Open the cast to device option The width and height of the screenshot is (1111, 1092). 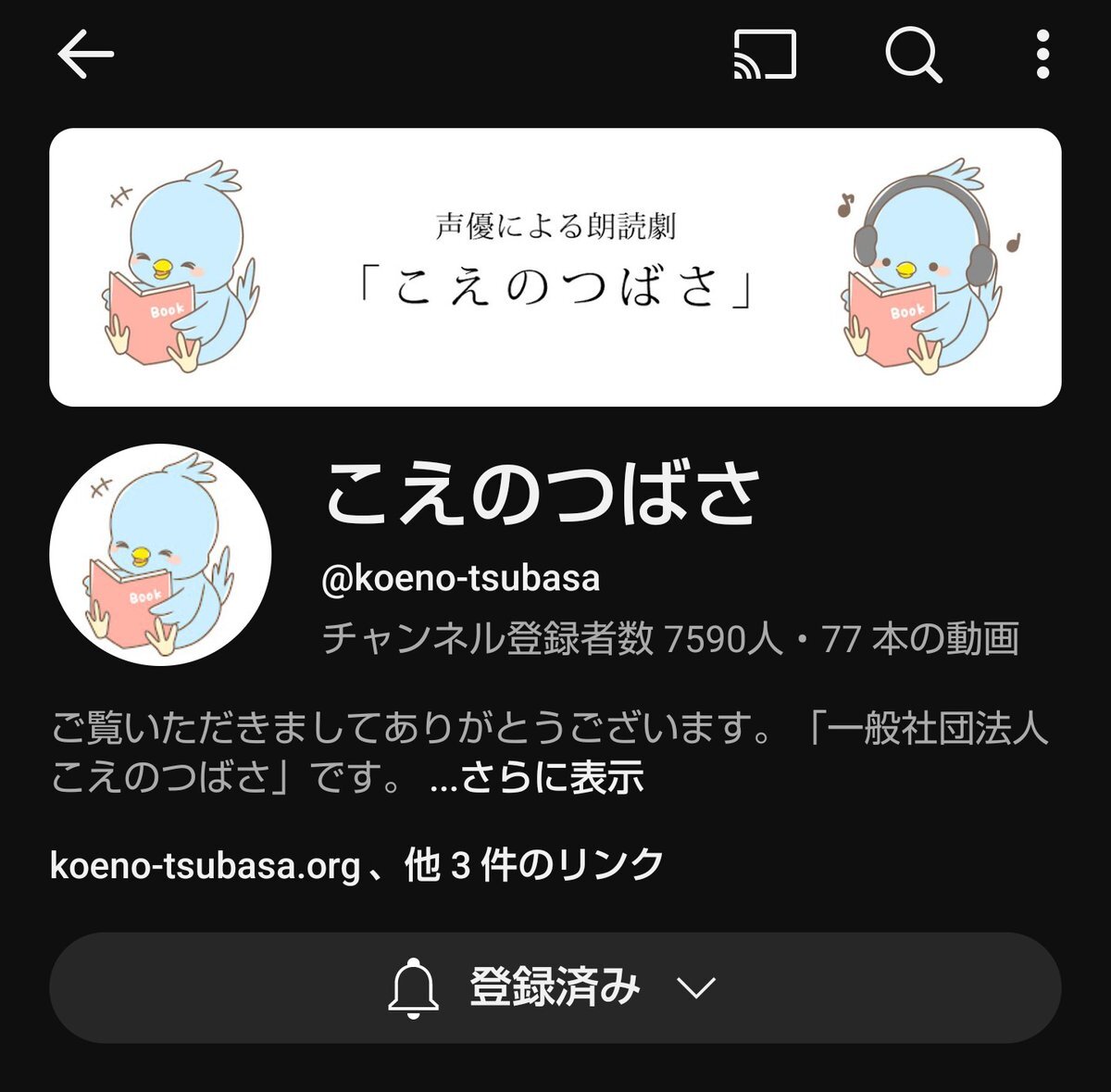[x=765, y=54]
